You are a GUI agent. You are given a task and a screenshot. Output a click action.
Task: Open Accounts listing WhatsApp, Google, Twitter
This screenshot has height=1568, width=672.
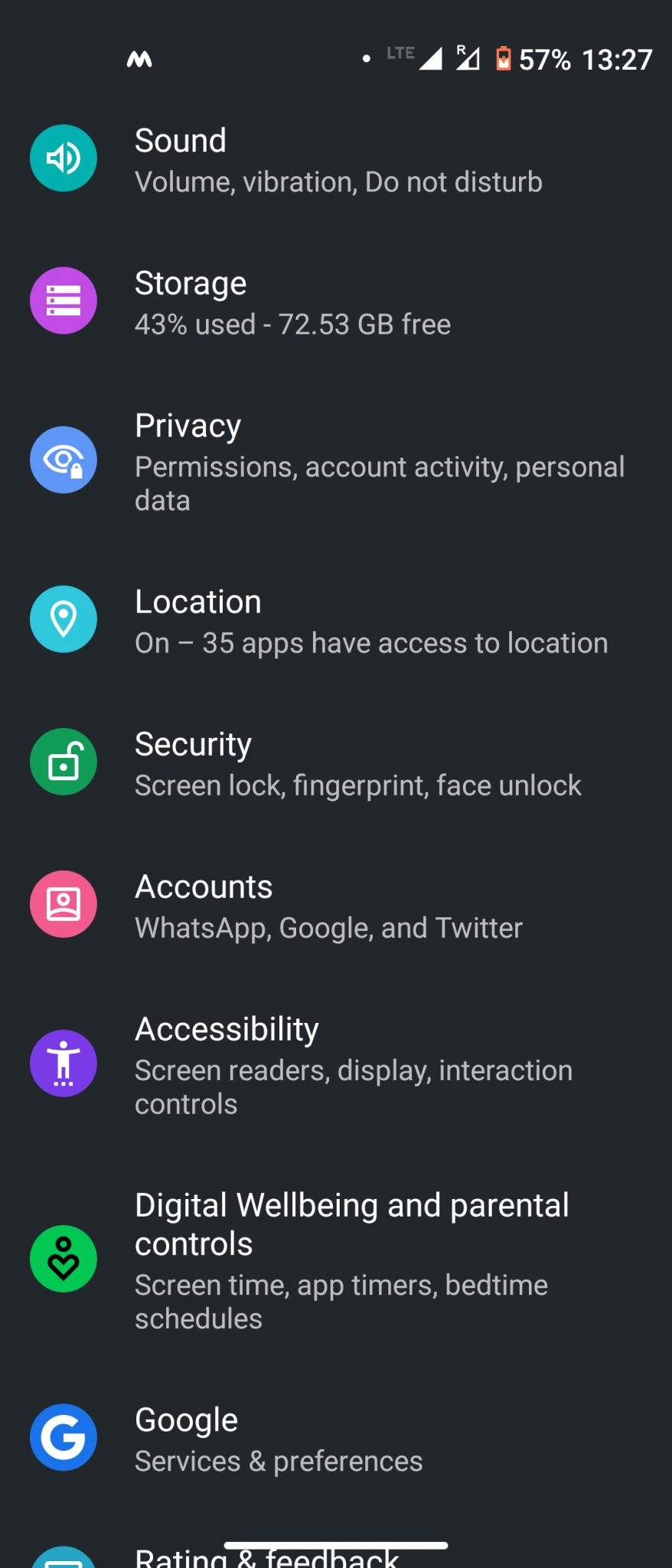pos(337,905)
